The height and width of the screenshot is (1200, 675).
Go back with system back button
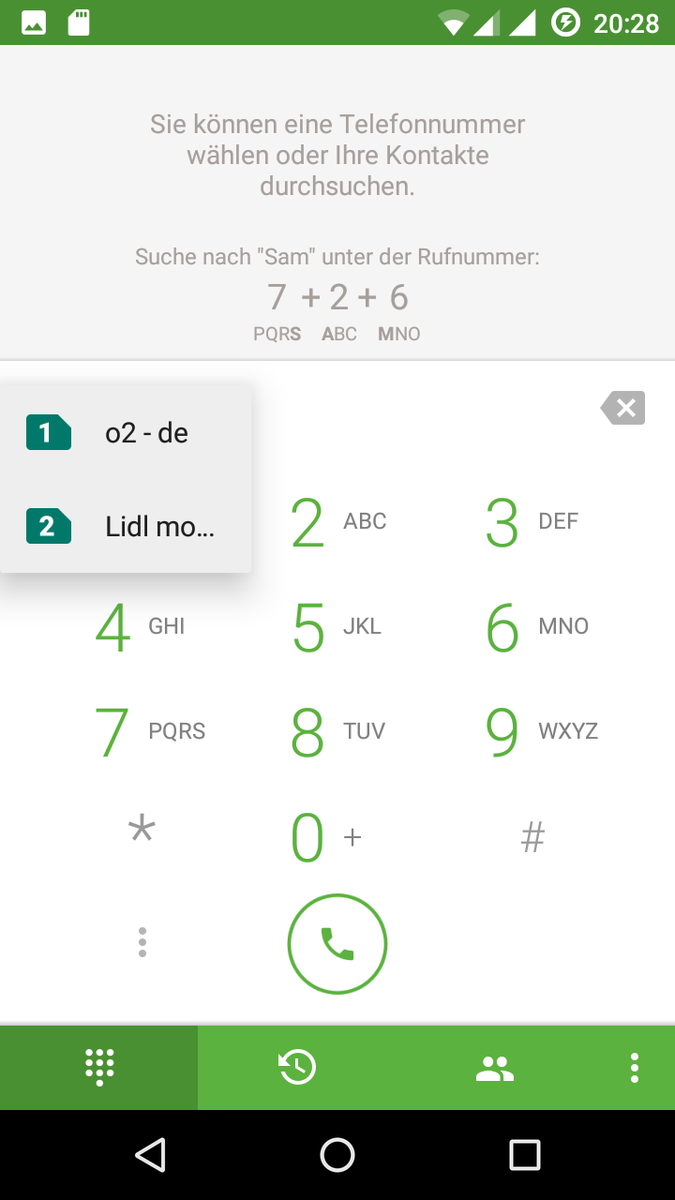coord(150,1155)
